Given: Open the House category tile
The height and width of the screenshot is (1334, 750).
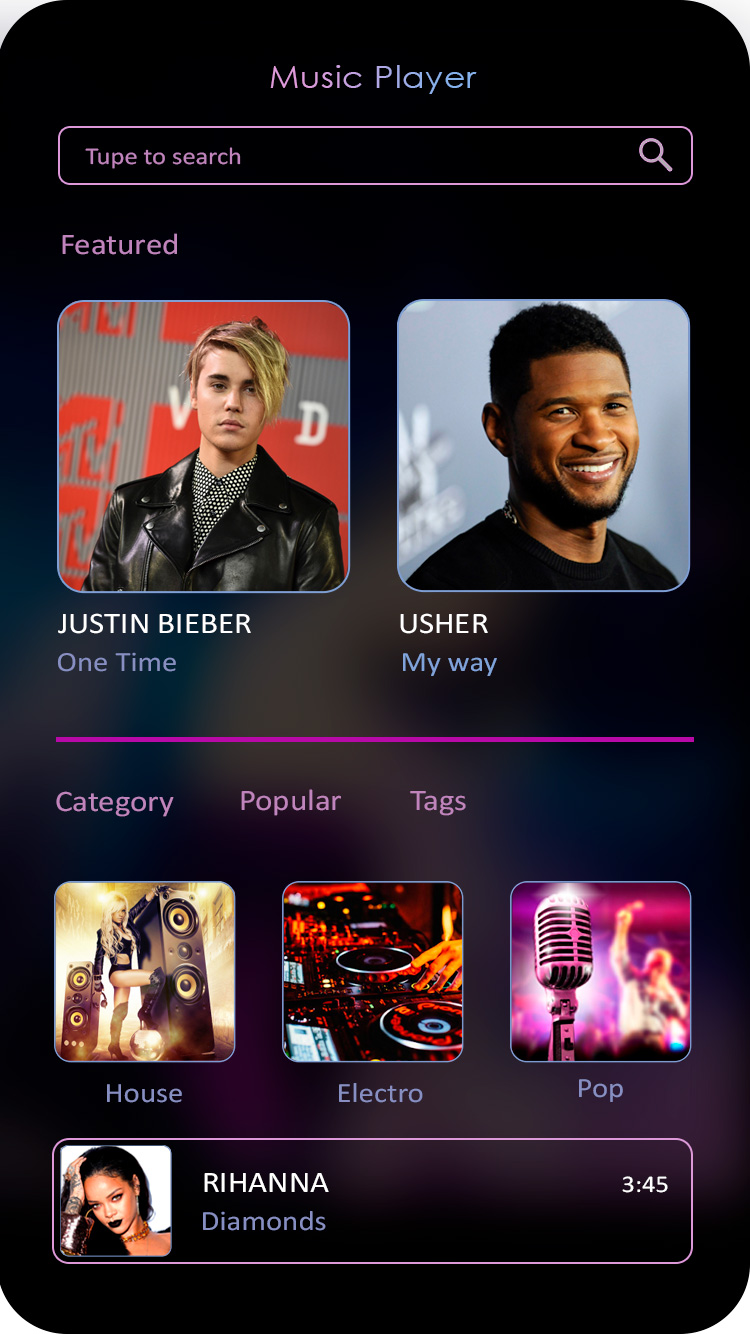Looking at the screenshot, I should pos(145,971).
